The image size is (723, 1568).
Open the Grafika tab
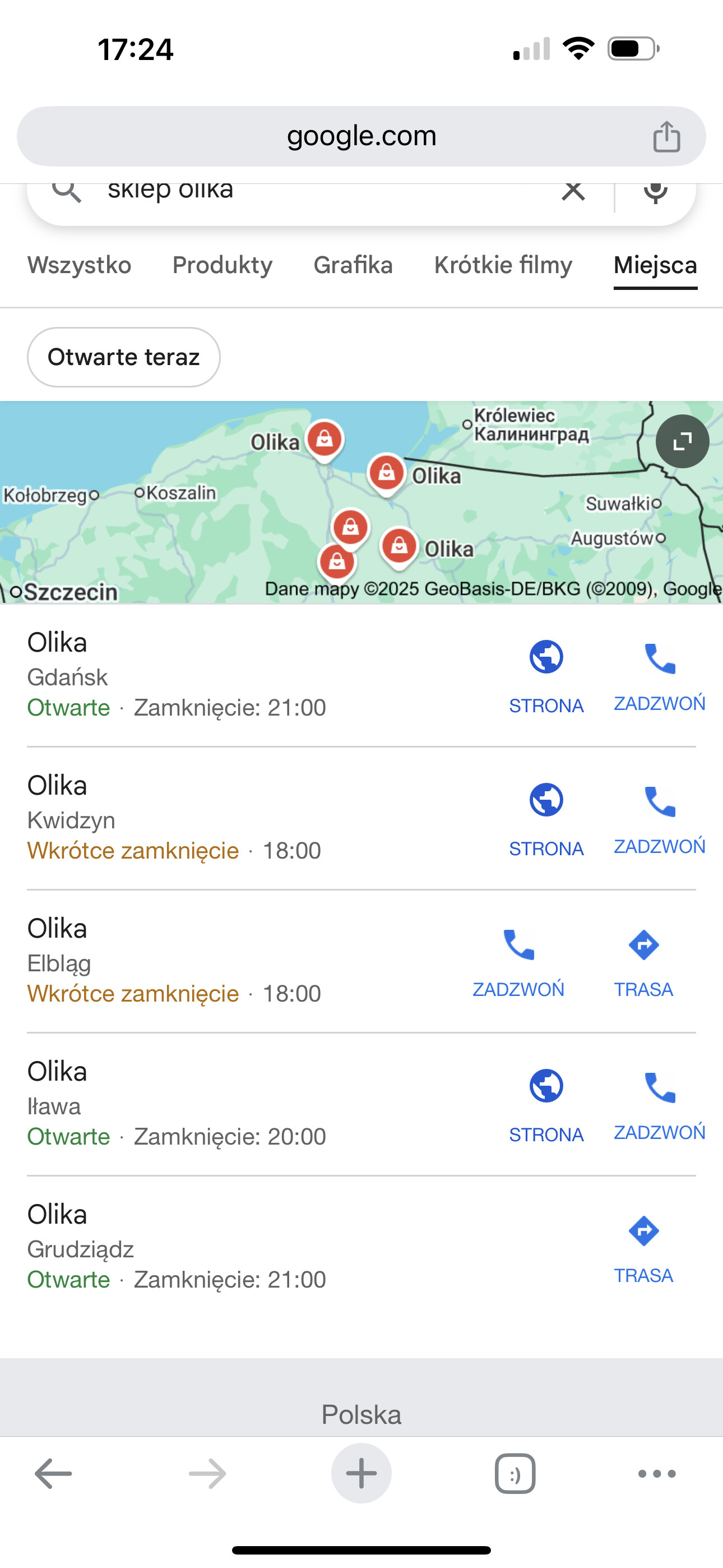(353, 265)
